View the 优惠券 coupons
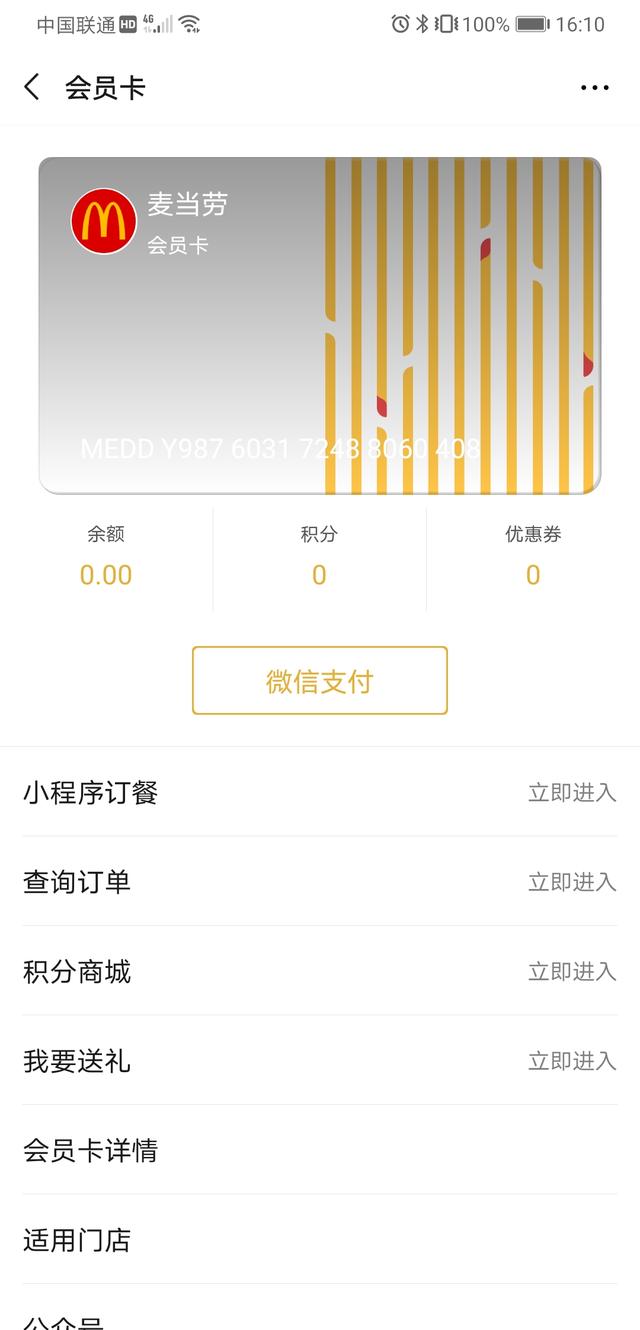 click(x=533, y=558)
